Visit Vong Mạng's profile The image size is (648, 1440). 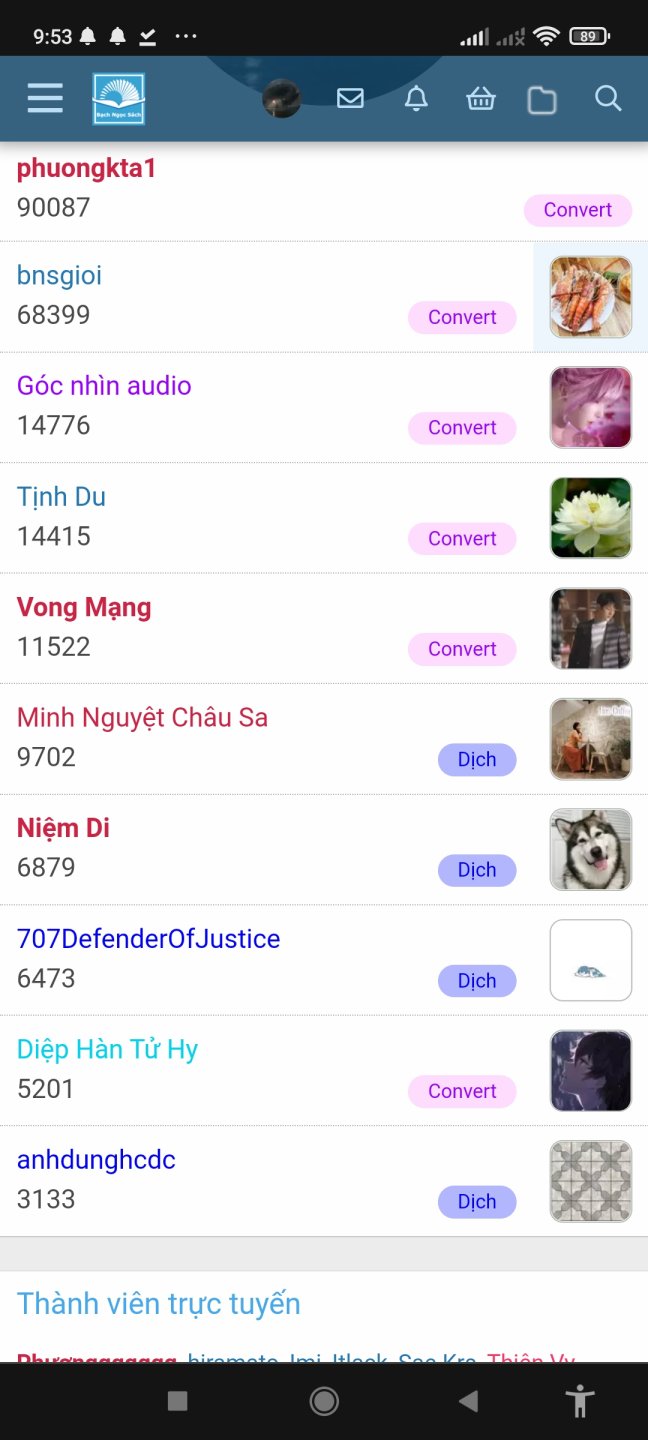coord(84,607)
